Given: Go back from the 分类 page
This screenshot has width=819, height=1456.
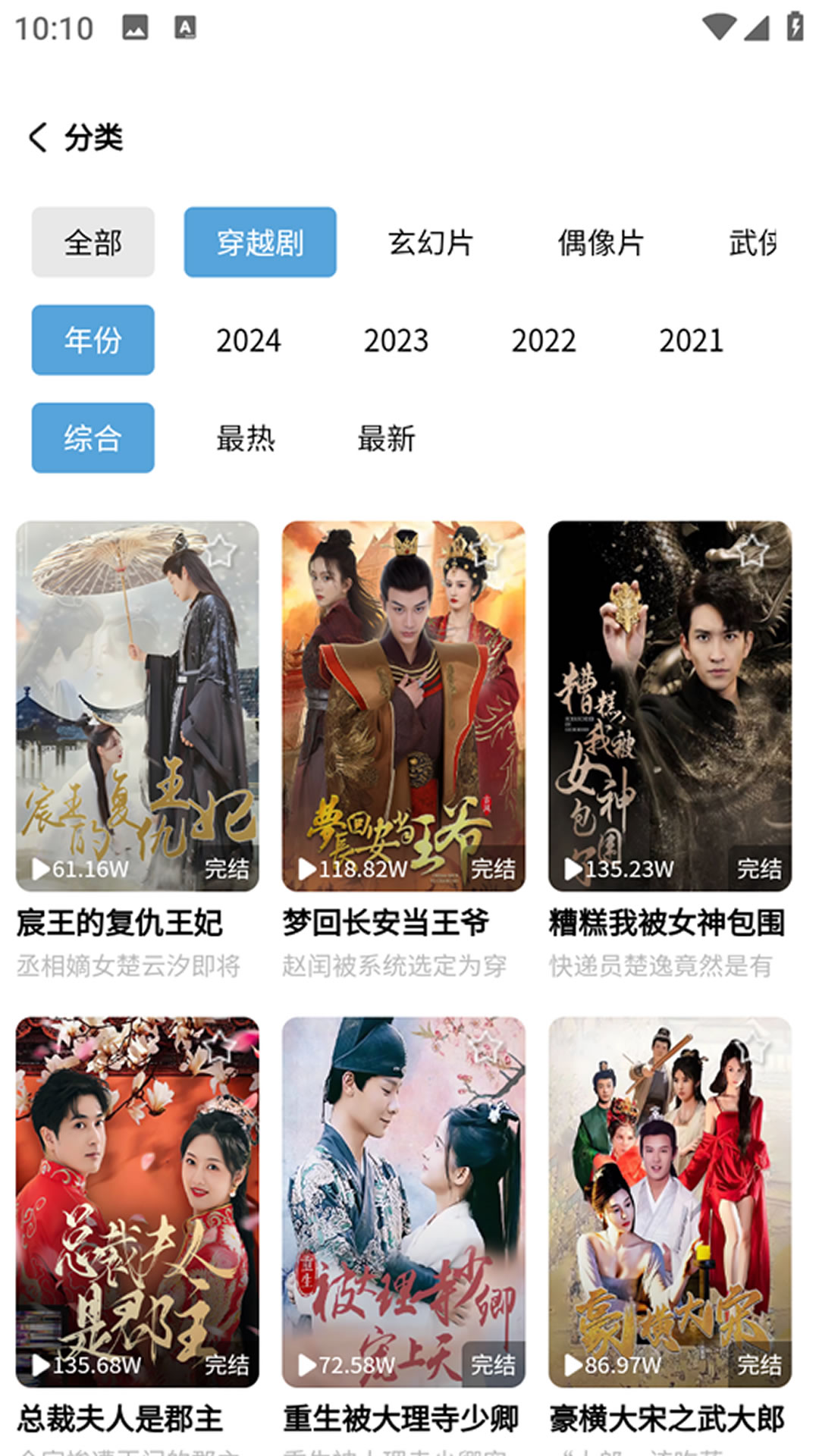Looking at the screenshot, I should point(38,138).
